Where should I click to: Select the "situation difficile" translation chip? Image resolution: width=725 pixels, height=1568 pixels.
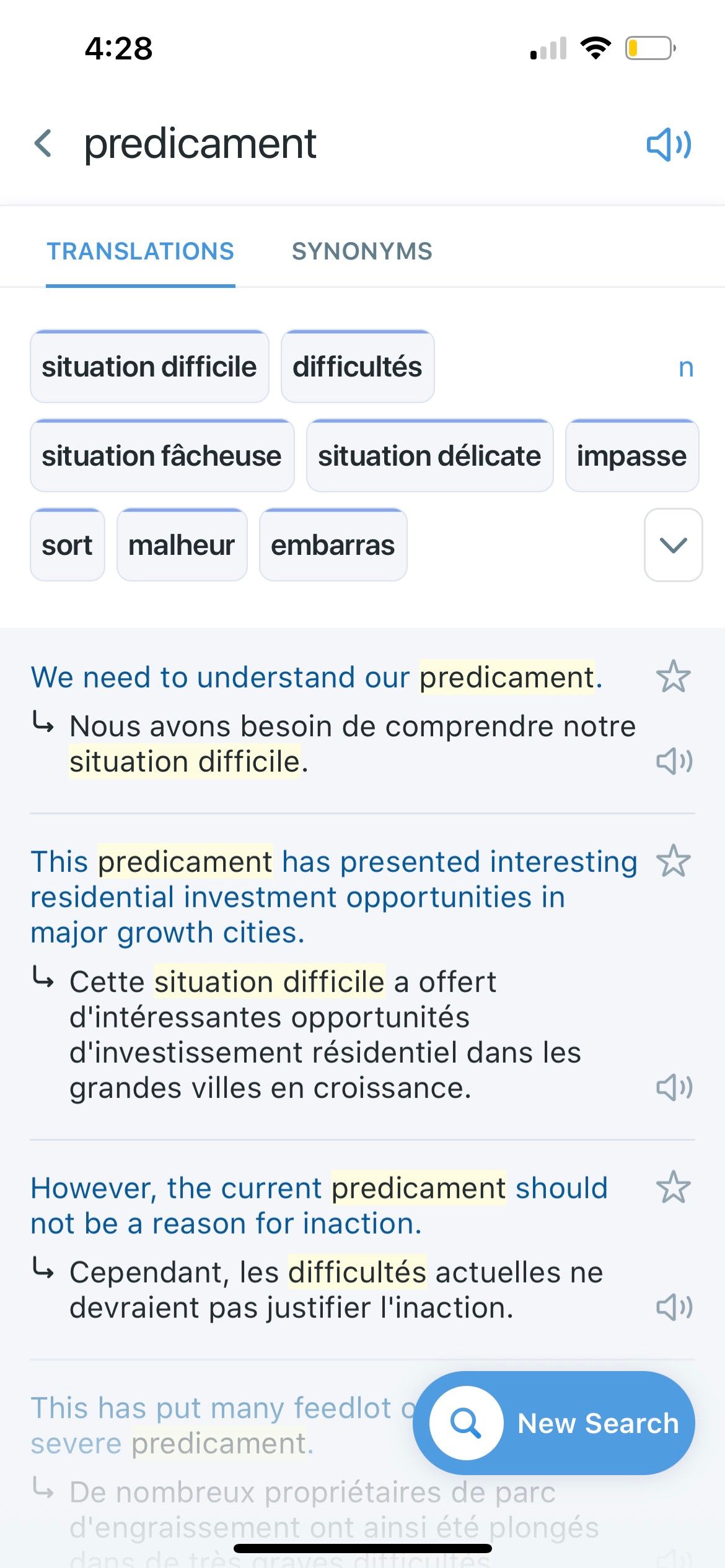(x=149, y=367)
